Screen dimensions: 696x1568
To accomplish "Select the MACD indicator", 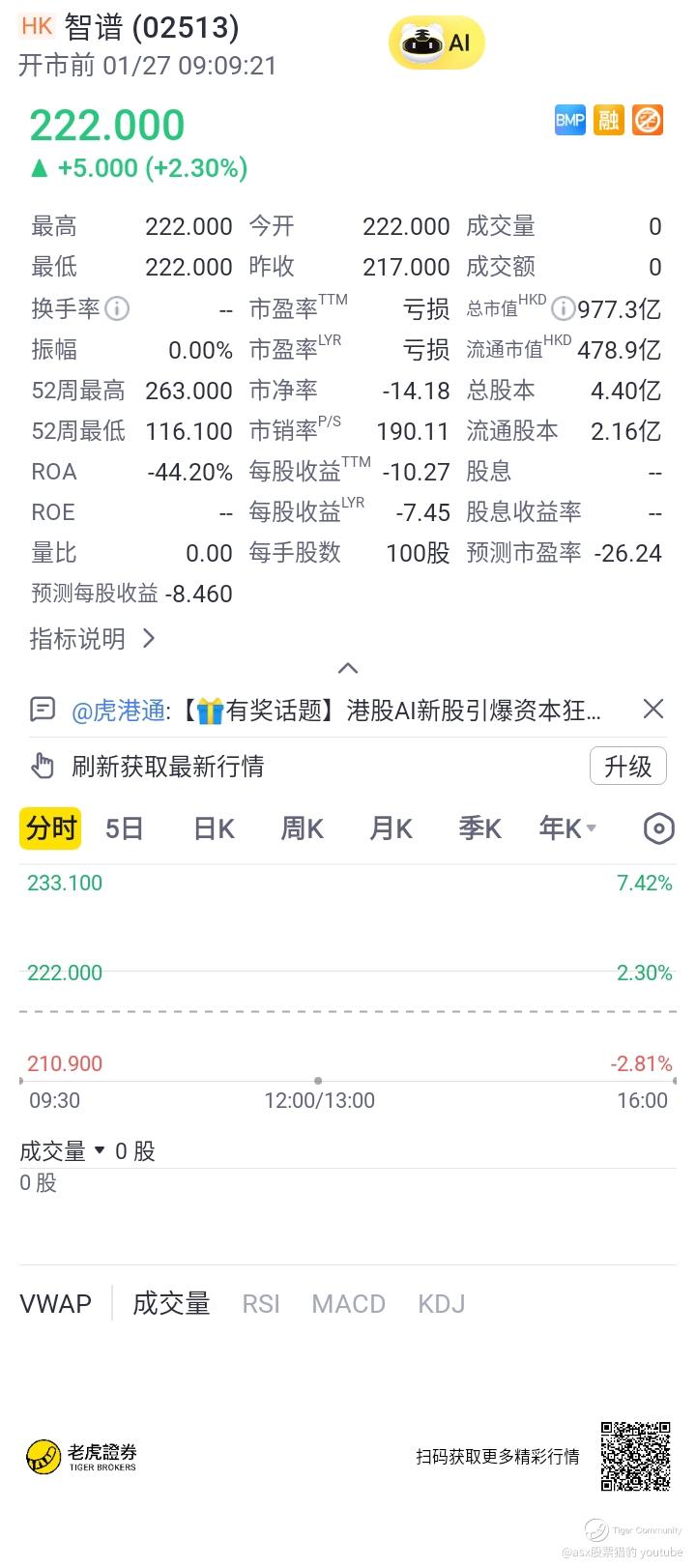I will (348, 1303).
